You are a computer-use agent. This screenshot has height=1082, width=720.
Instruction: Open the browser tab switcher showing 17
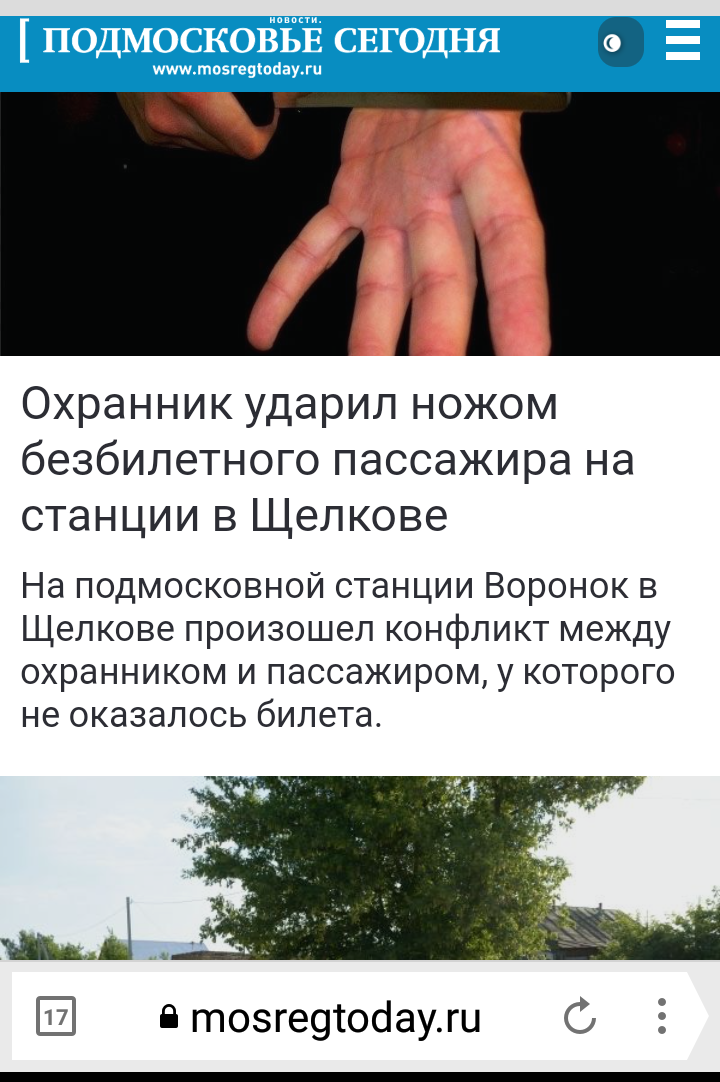(56, 1018)
